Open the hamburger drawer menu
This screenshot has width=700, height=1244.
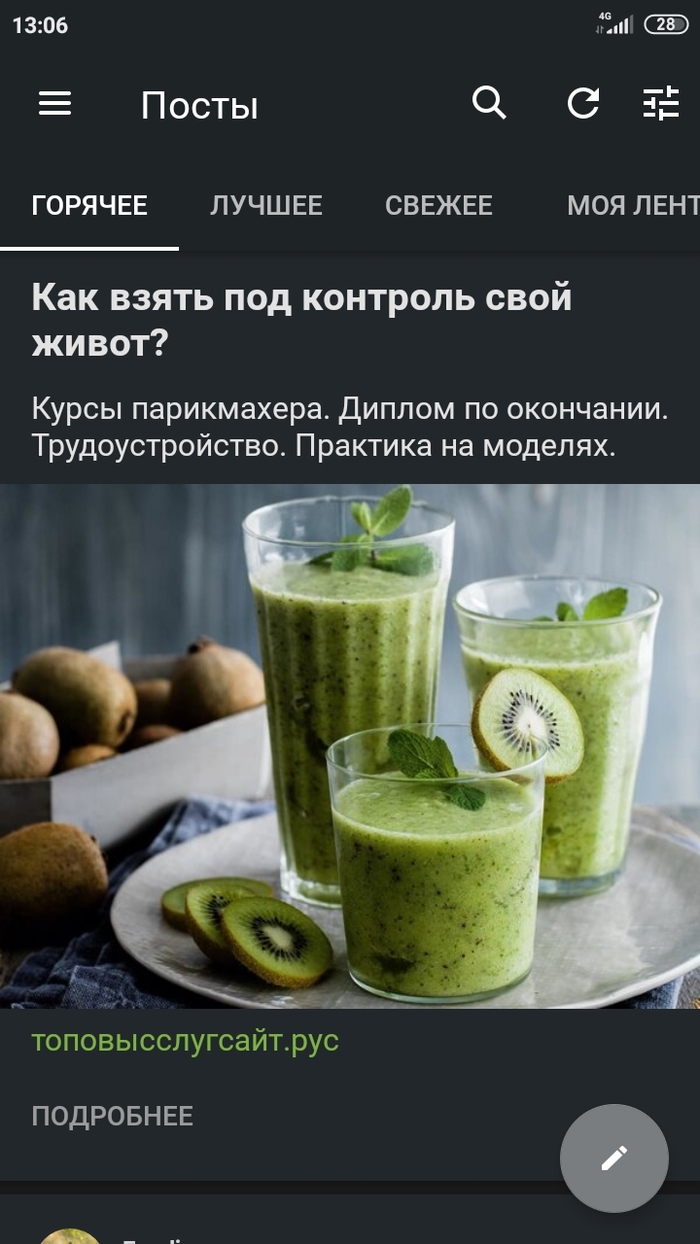pos(55,104)
